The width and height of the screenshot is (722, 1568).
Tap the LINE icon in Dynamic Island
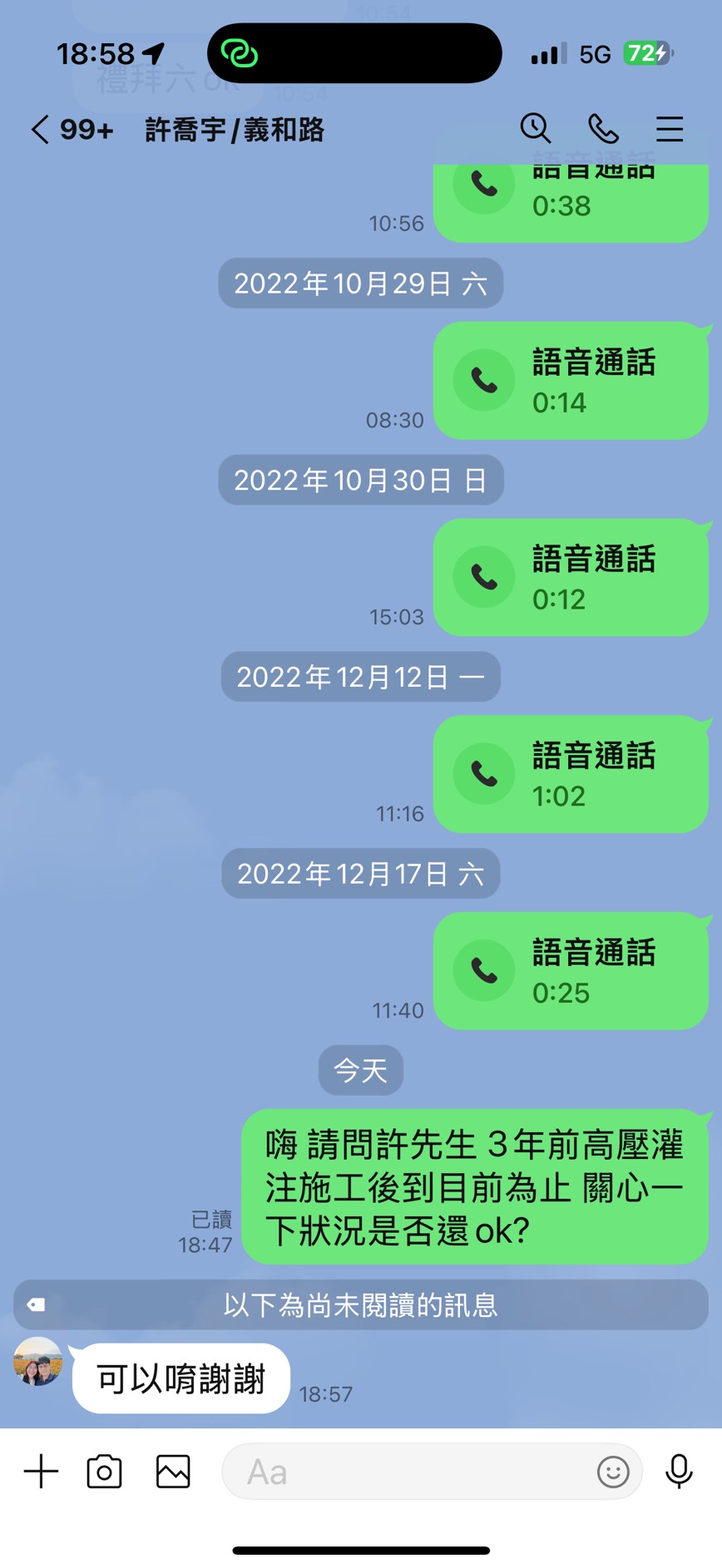pos(240,54)
